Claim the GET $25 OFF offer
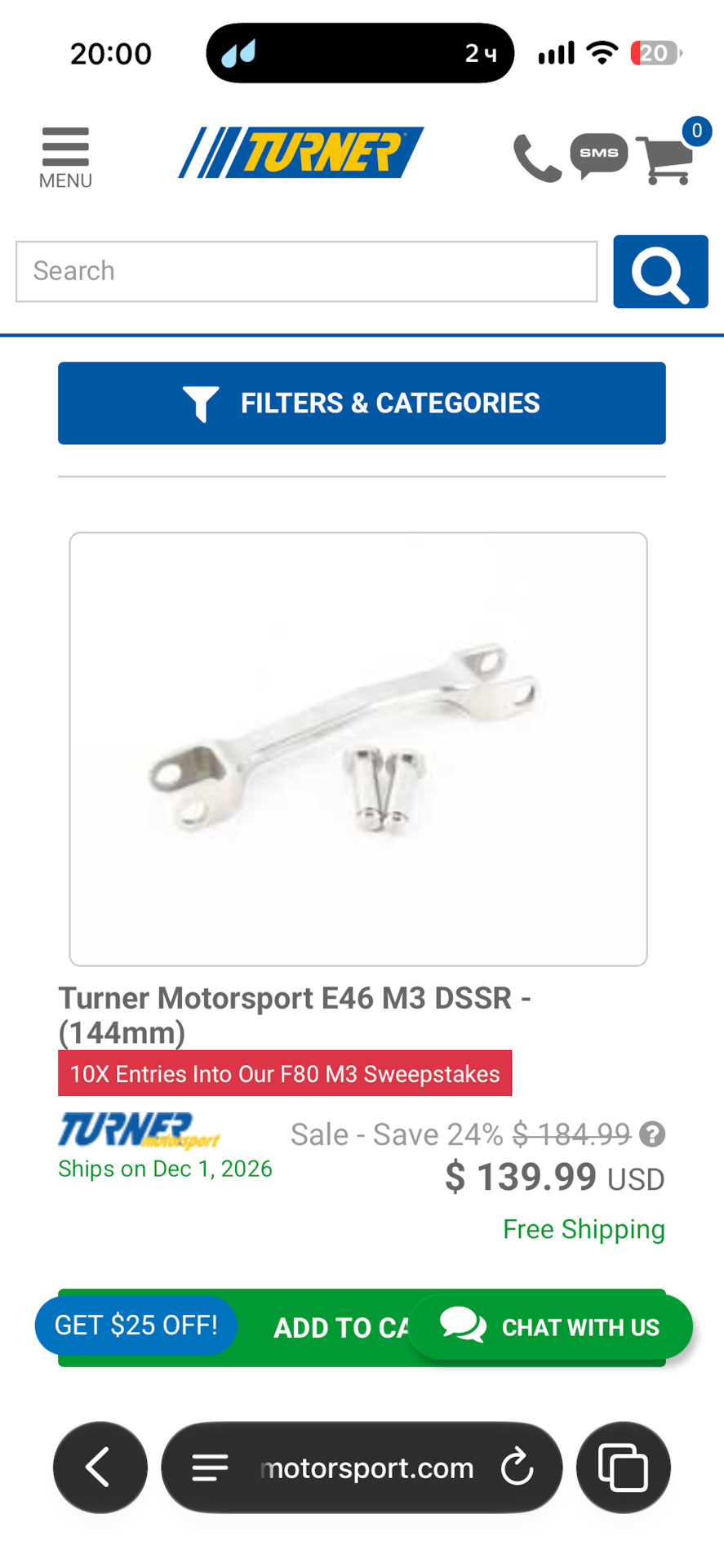The image size is (724, 1568). [x=136, y=1325]
